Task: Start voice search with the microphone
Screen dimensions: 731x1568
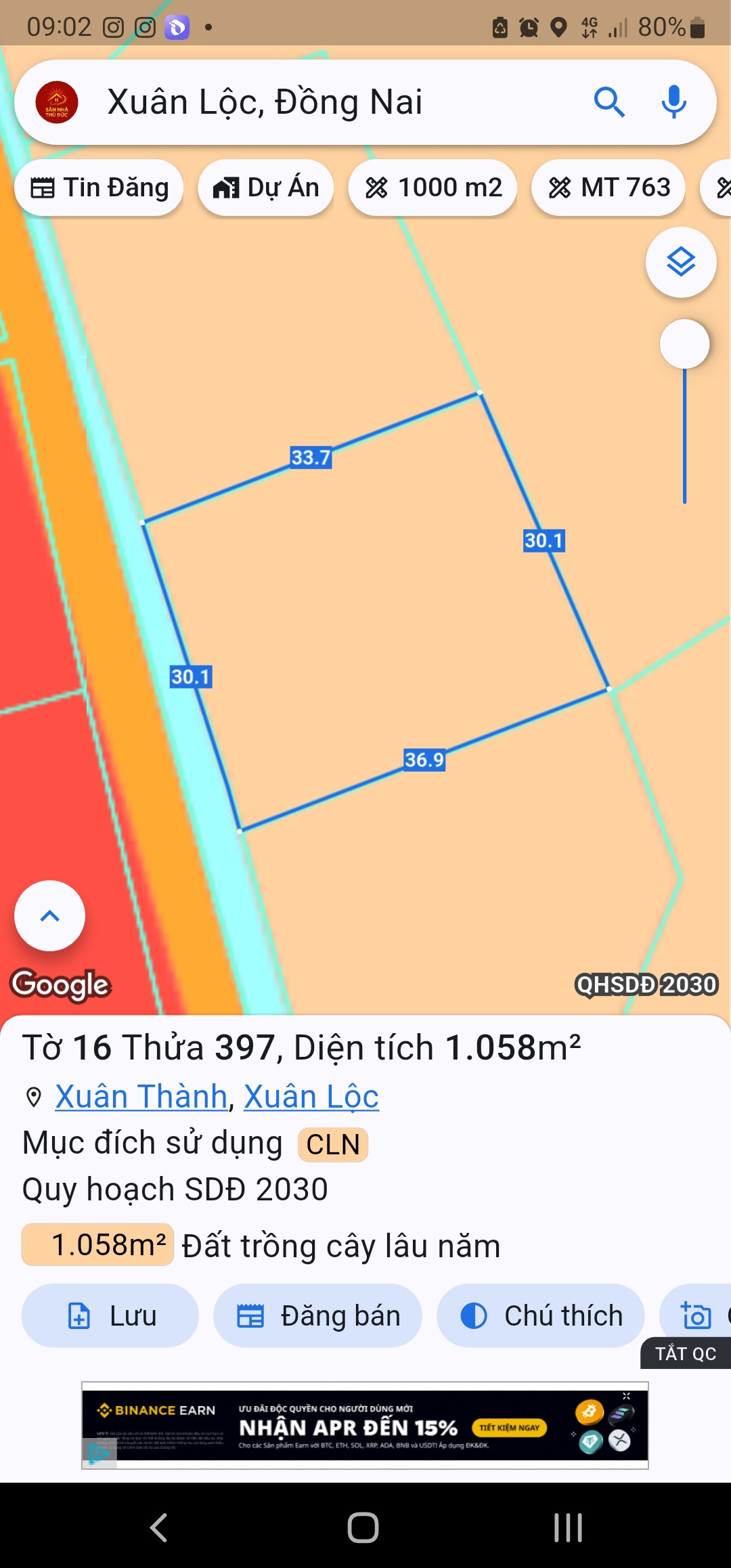Action: point(673,103)
